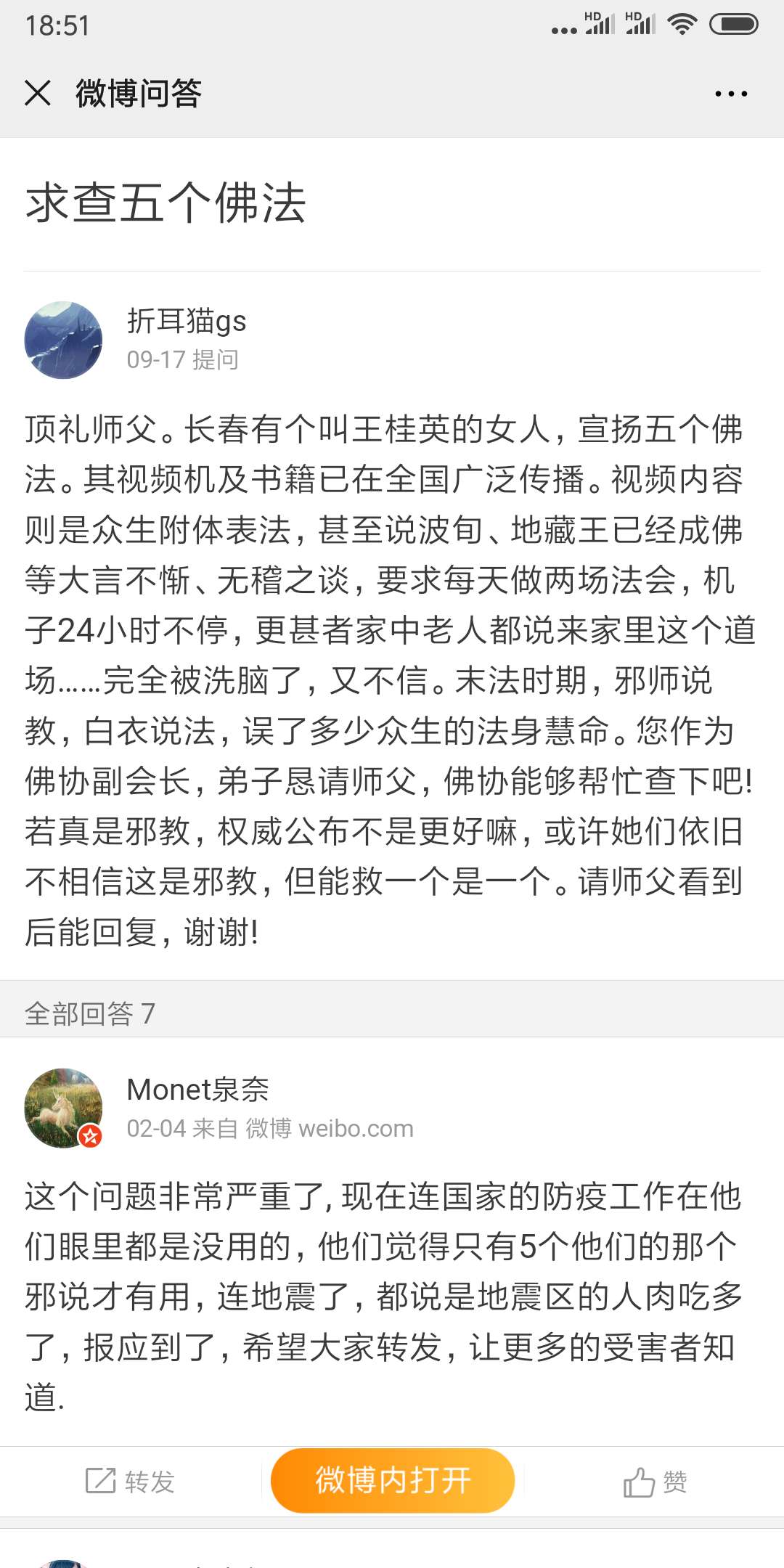This screenshot has width=784, height=1568.
Task: Tap the username Monet泉奈
Action: 197,1089
